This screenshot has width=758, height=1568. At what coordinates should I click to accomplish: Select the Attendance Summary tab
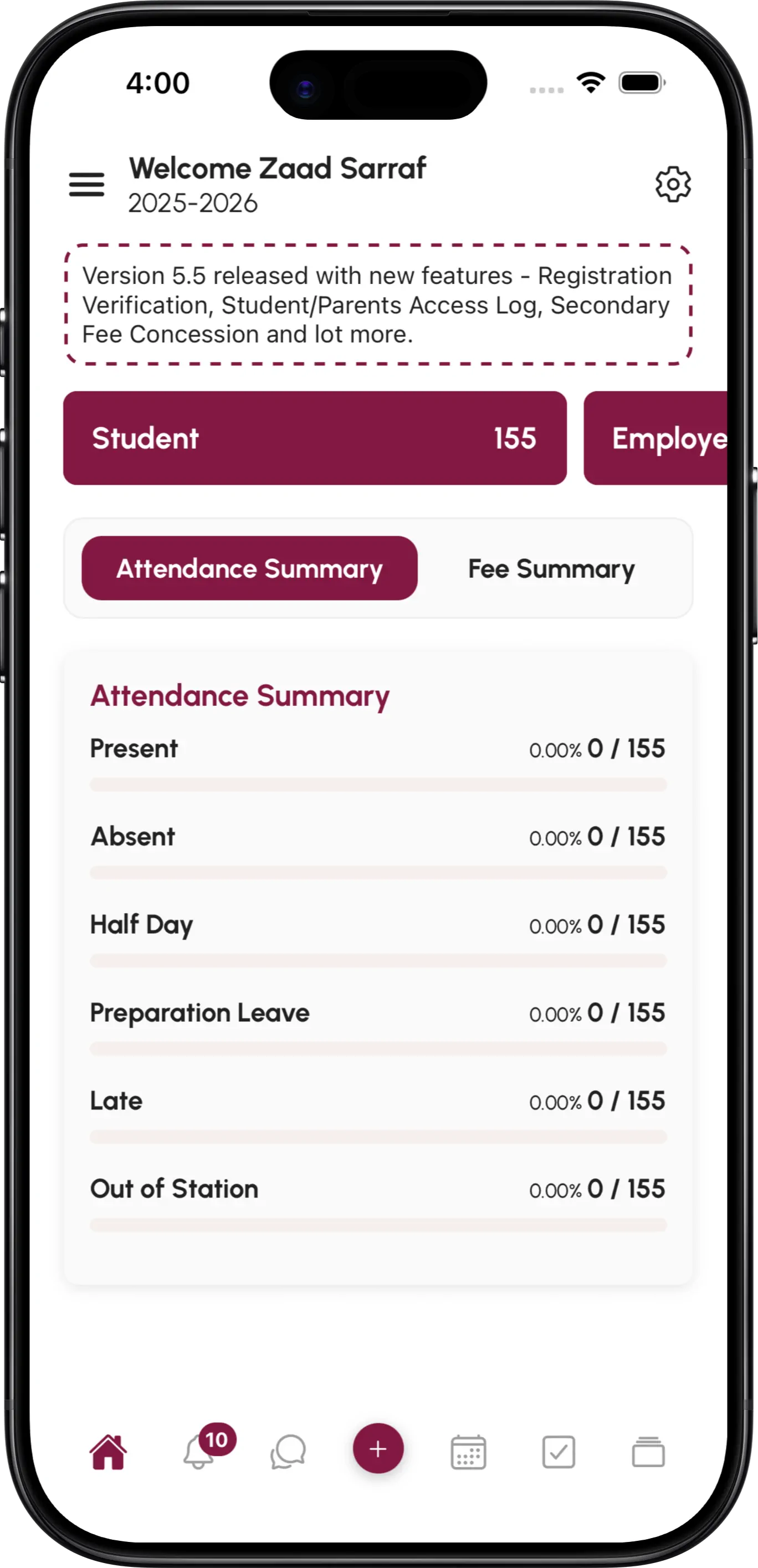tap(250, 568)
